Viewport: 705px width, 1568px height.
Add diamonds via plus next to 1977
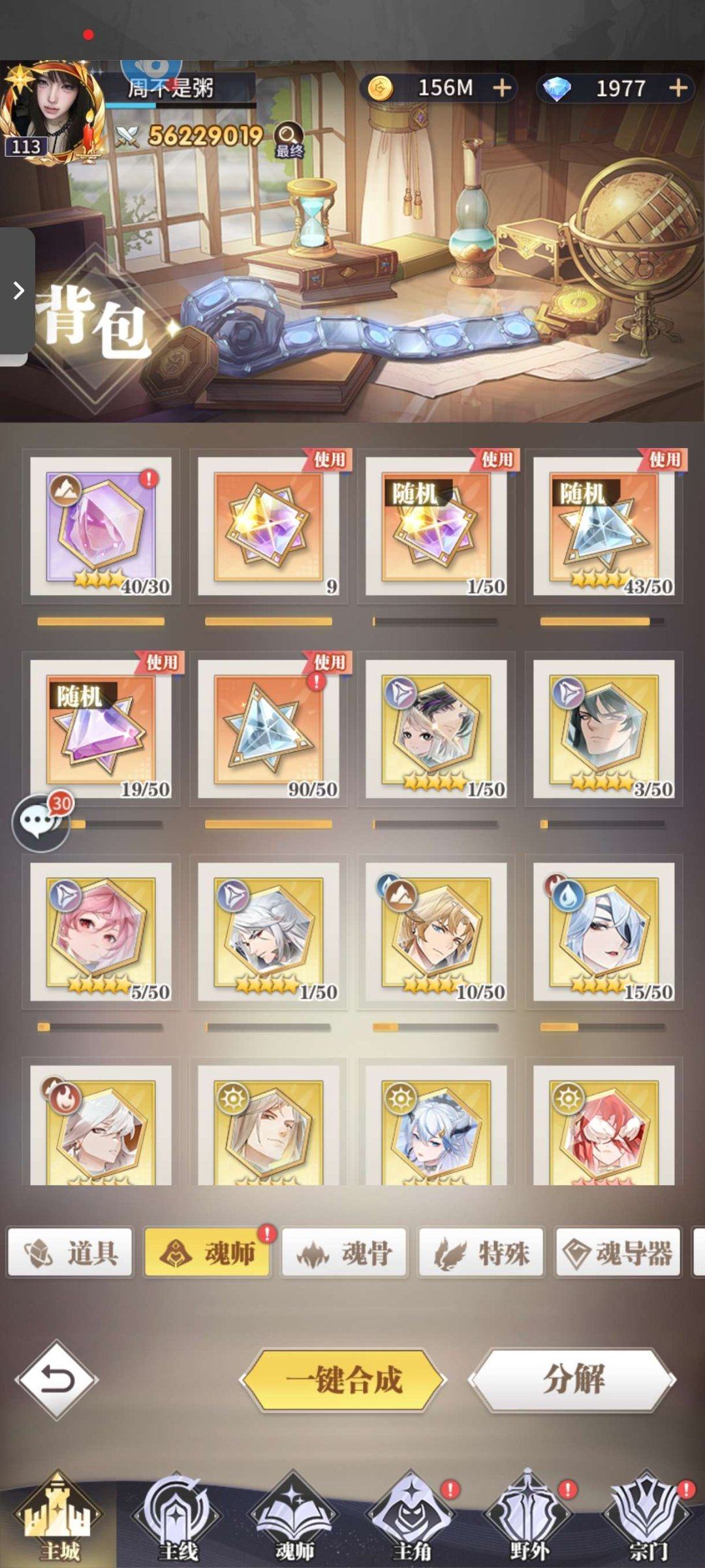[678, 88]
